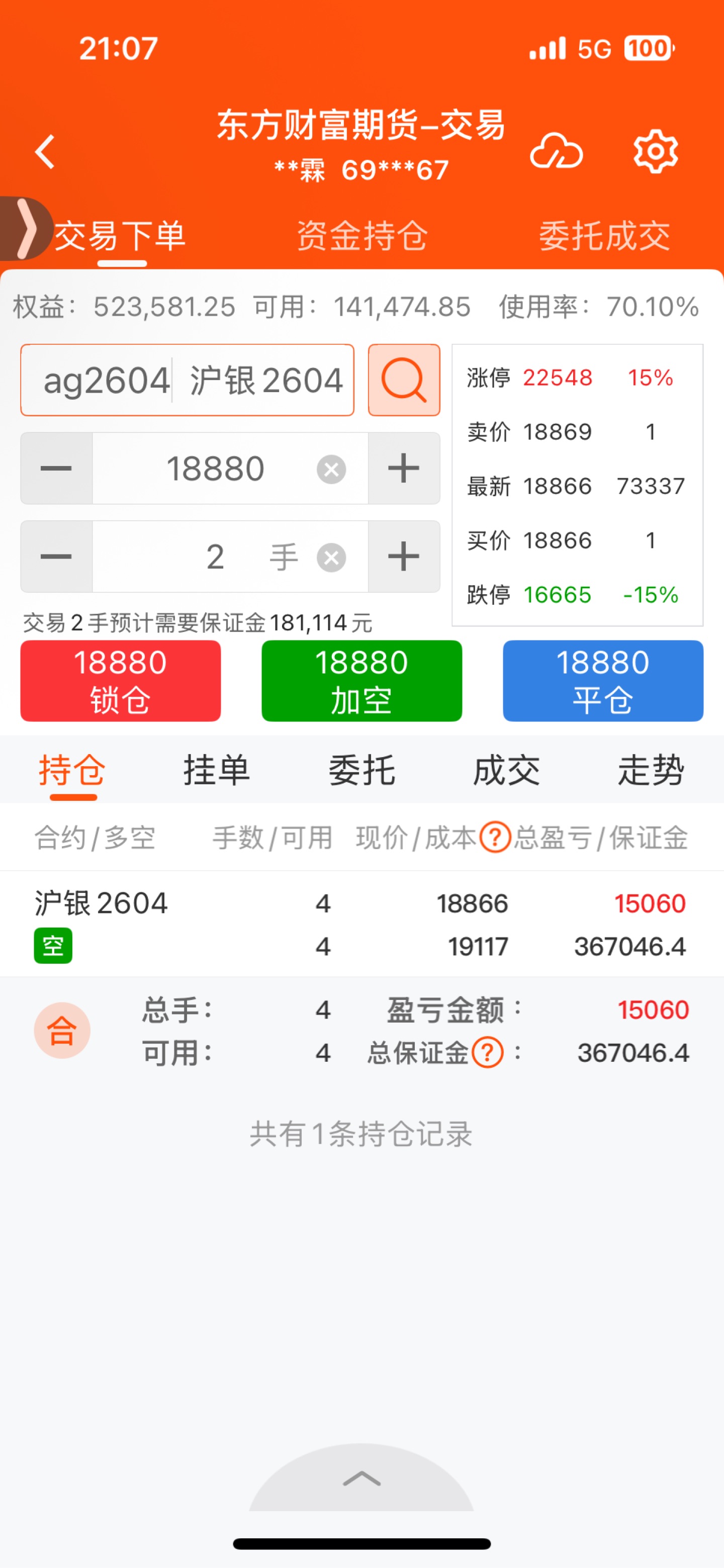Clear the price field 18880

[331, 470]
